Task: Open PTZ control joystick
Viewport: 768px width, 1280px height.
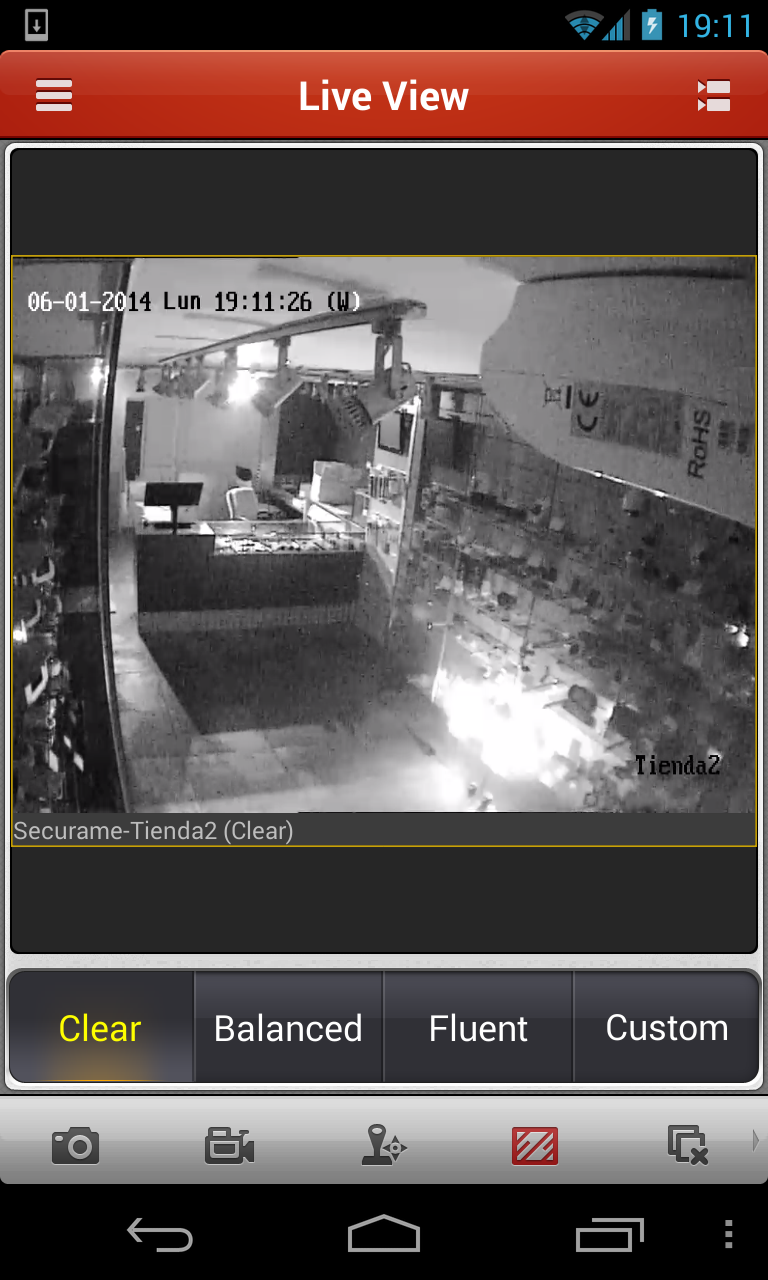Action: (x=383, y=1145)
